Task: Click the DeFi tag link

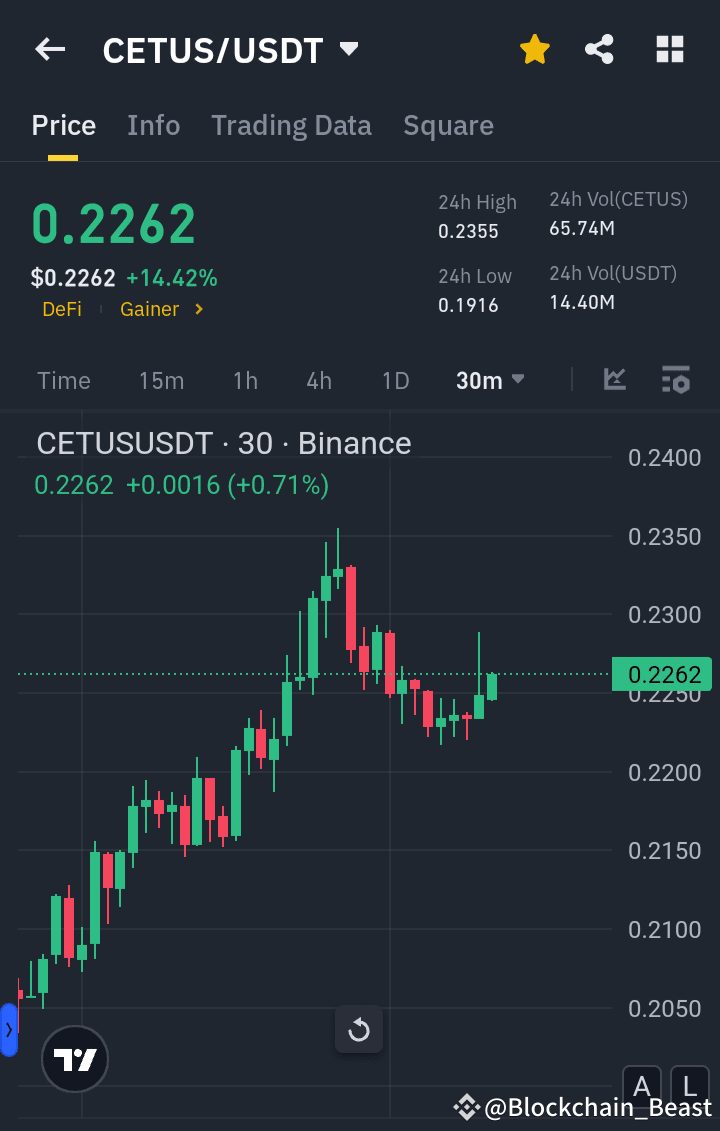Action: (62, 309)
